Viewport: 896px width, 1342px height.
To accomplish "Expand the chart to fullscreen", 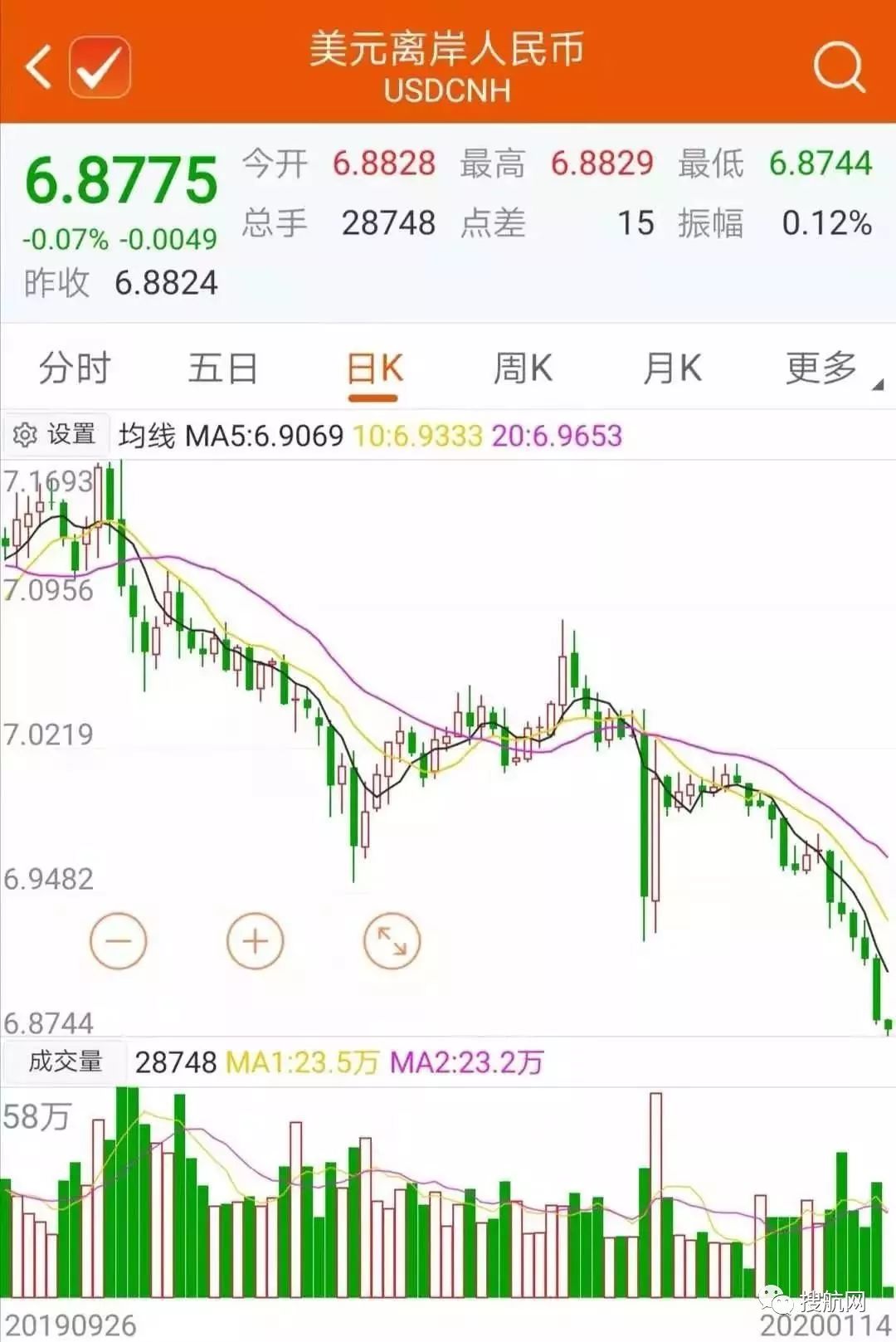I will point(392,941).
